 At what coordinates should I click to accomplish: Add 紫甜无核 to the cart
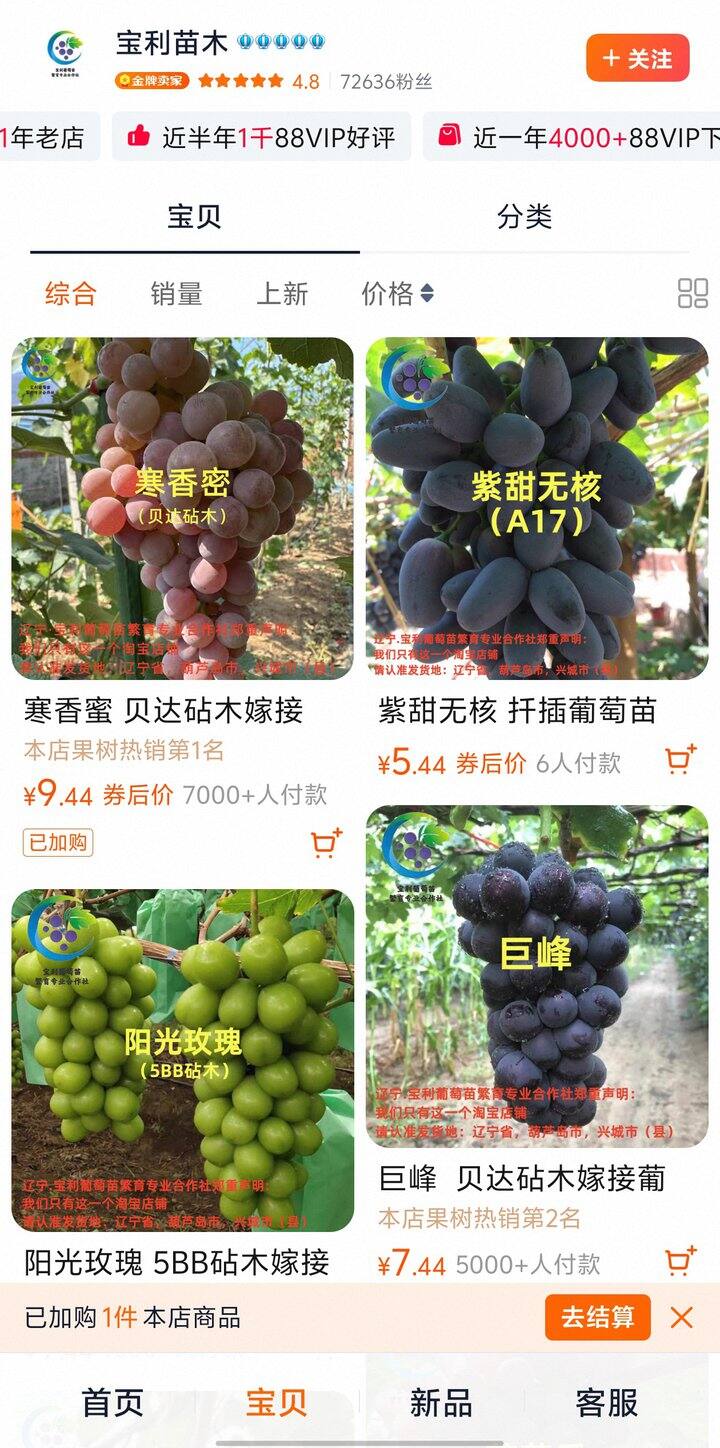coord(681,761)
